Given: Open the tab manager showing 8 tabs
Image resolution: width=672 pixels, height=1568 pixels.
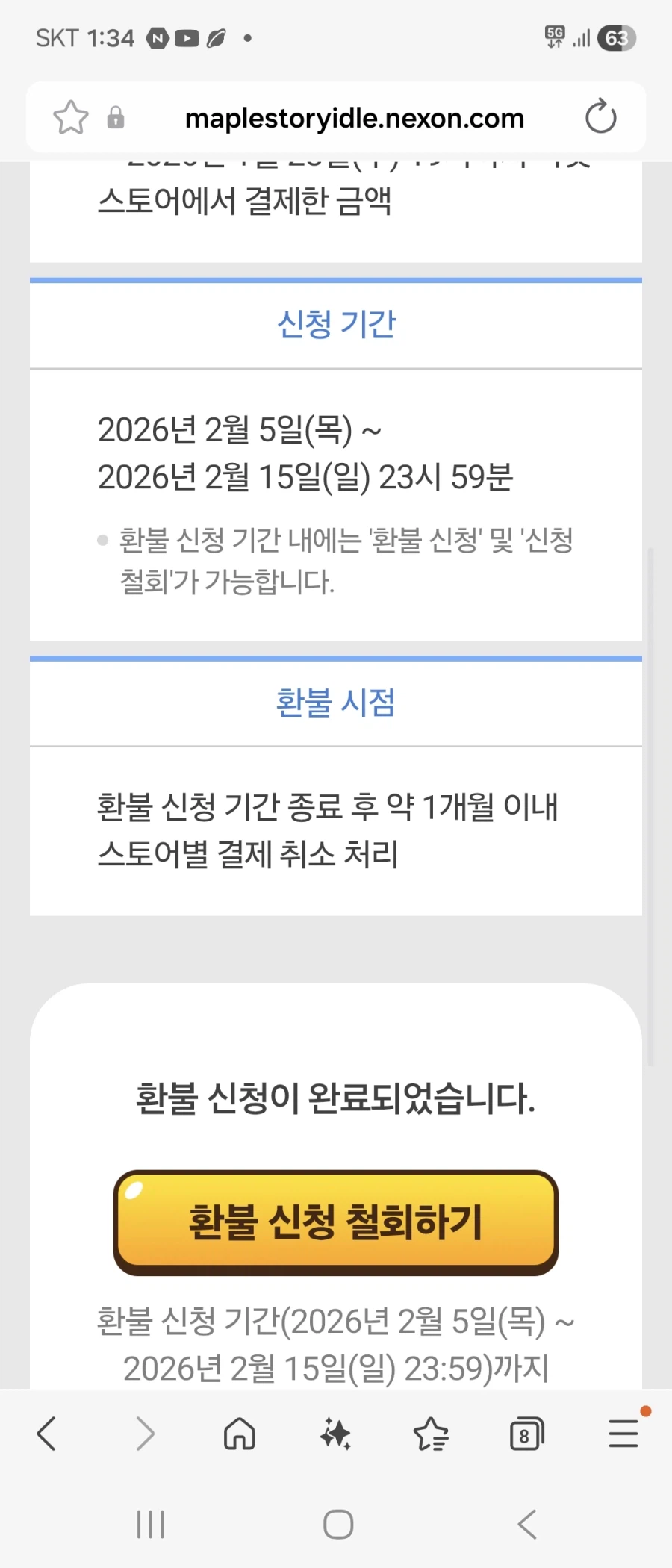Looking at the screenshot, I should [x=526, y=1434].
